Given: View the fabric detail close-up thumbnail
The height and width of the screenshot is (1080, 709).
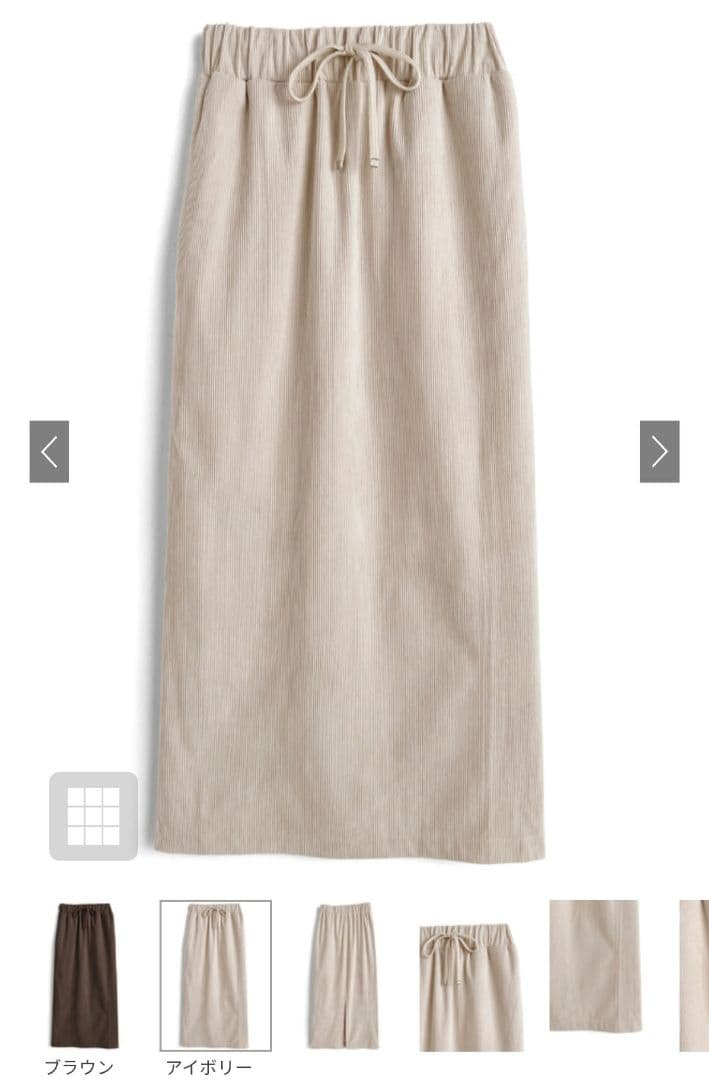Looking at the screenshot, I should pyautogui.click(x=593, y=965).
